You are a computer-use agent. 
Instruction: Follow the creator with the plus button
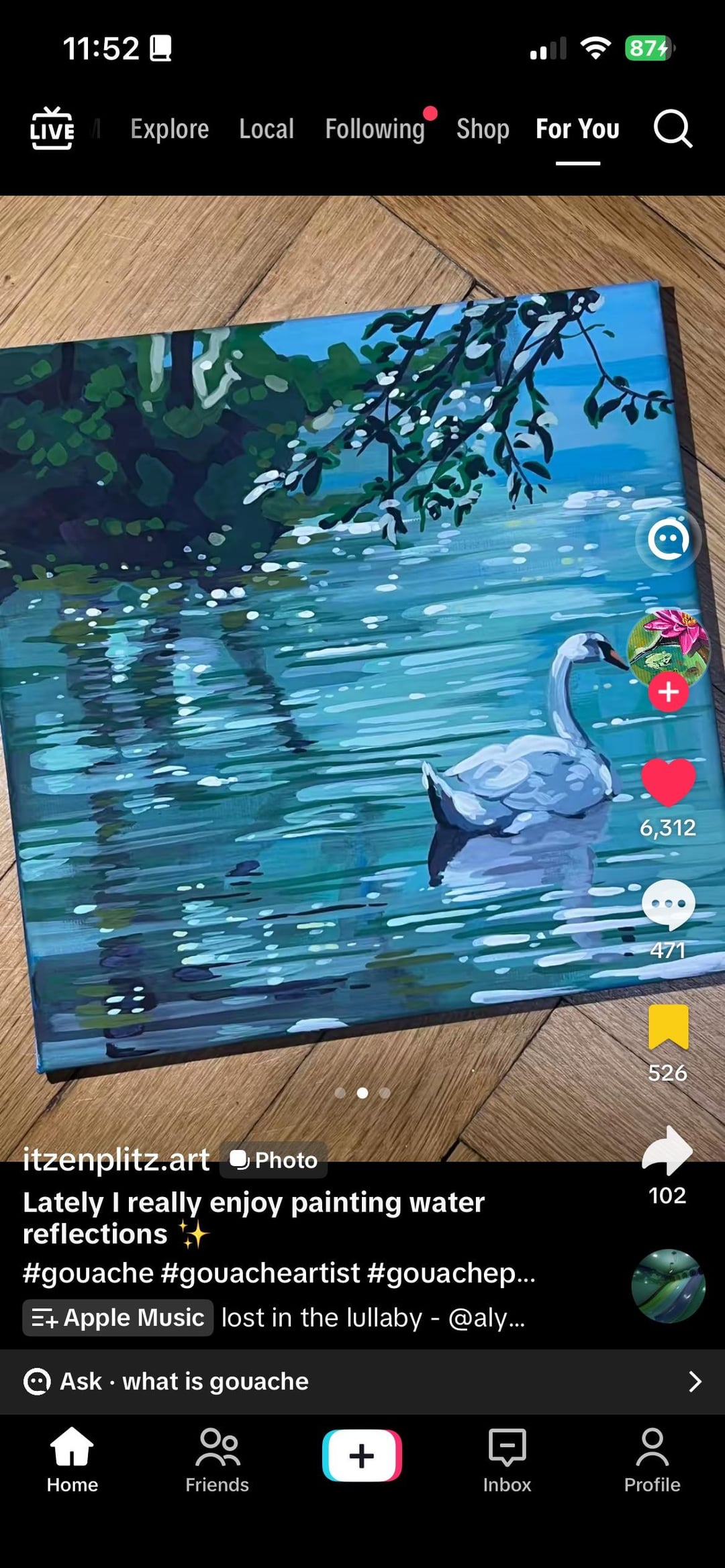(x=668, y=692)
